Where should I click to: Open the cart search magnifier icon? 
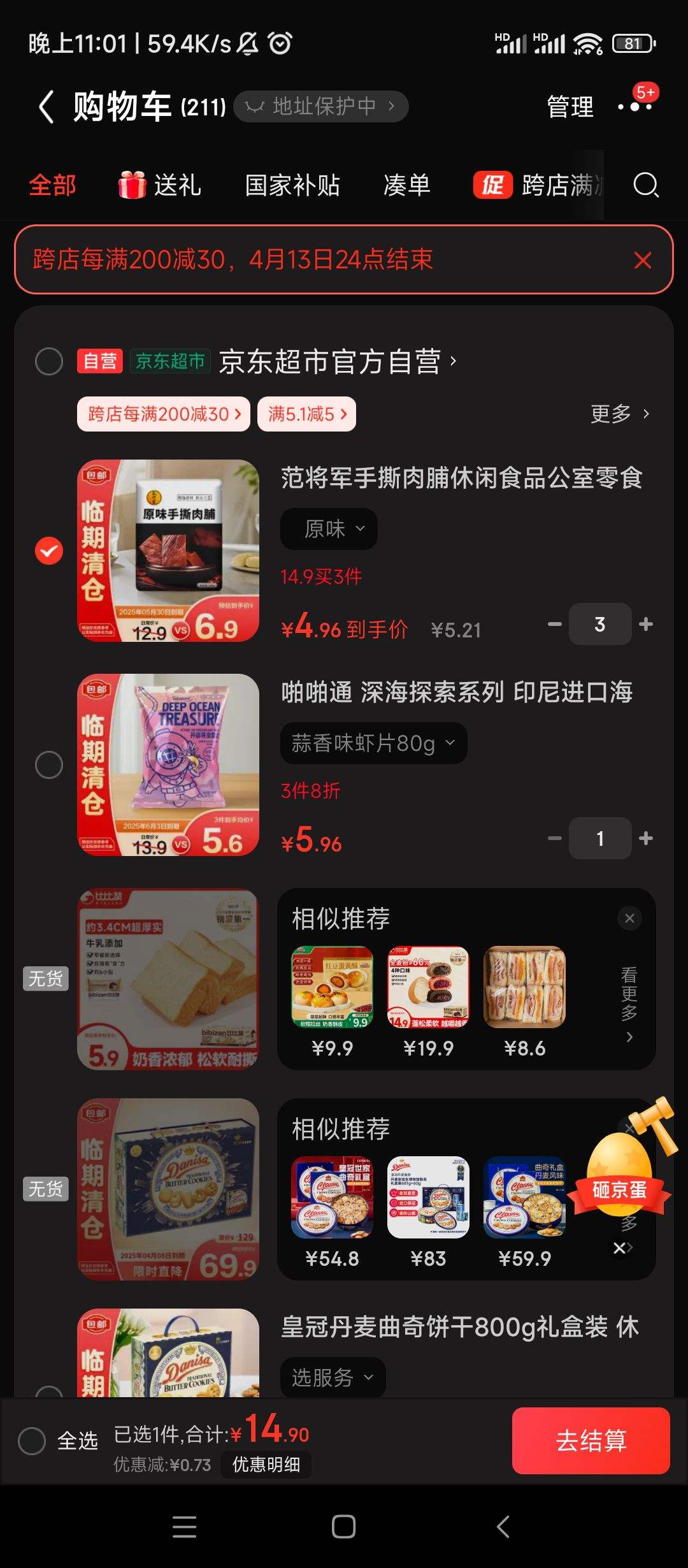click(646, 185)
